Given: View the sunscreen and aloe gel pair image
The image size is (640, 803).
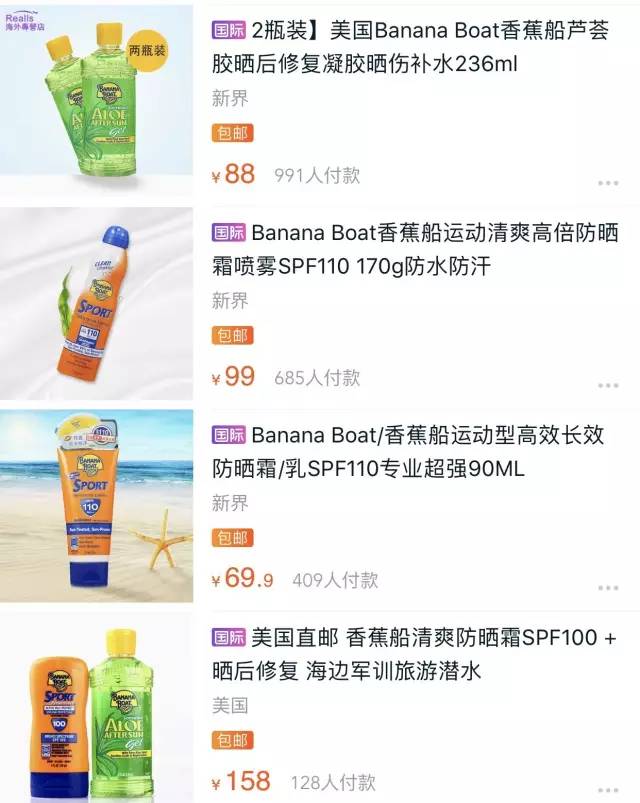Looking at the screenshot, I should coord(96,708).
